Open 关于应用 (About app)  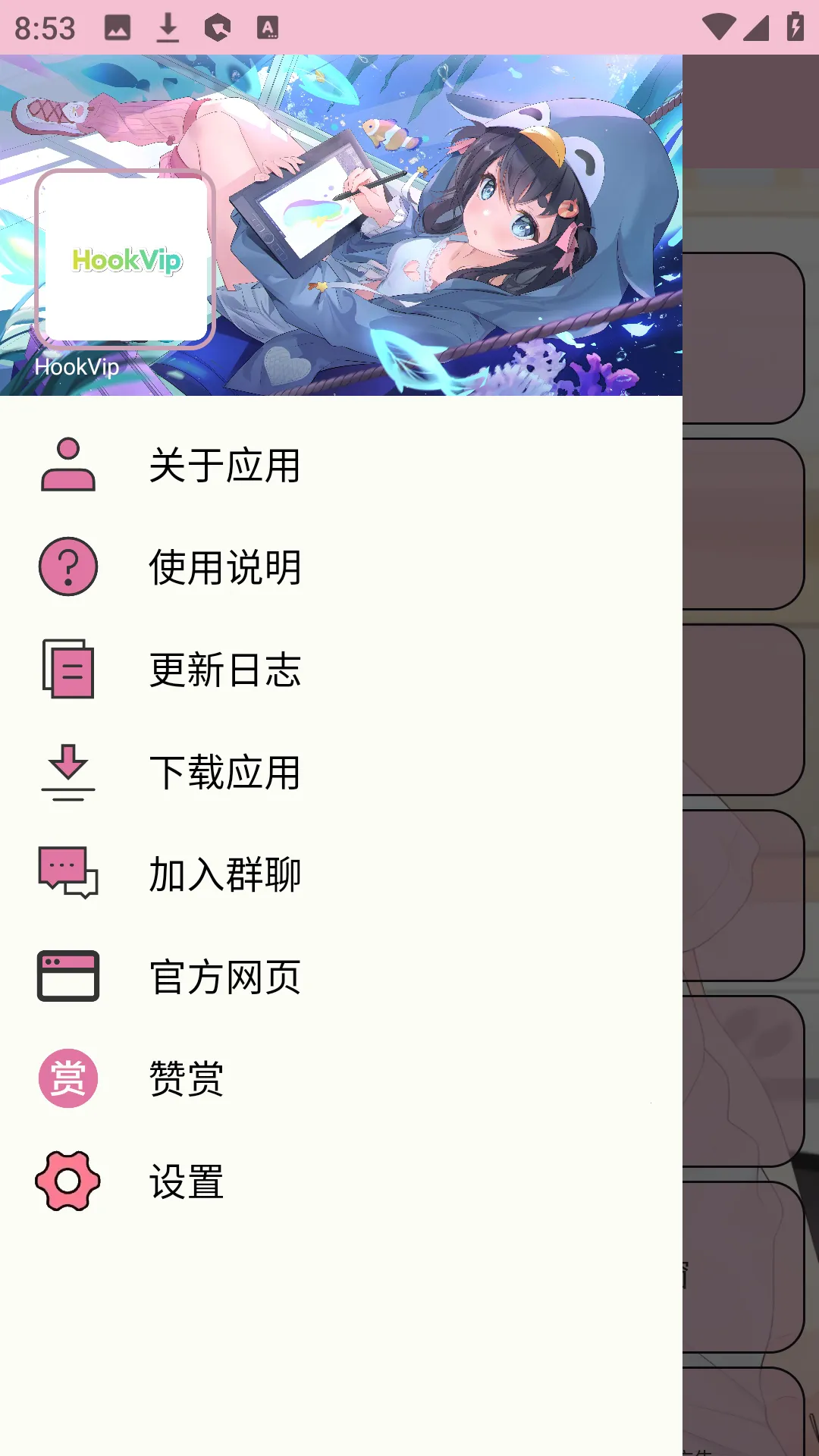pyautogui.click(x=224, y=465)
